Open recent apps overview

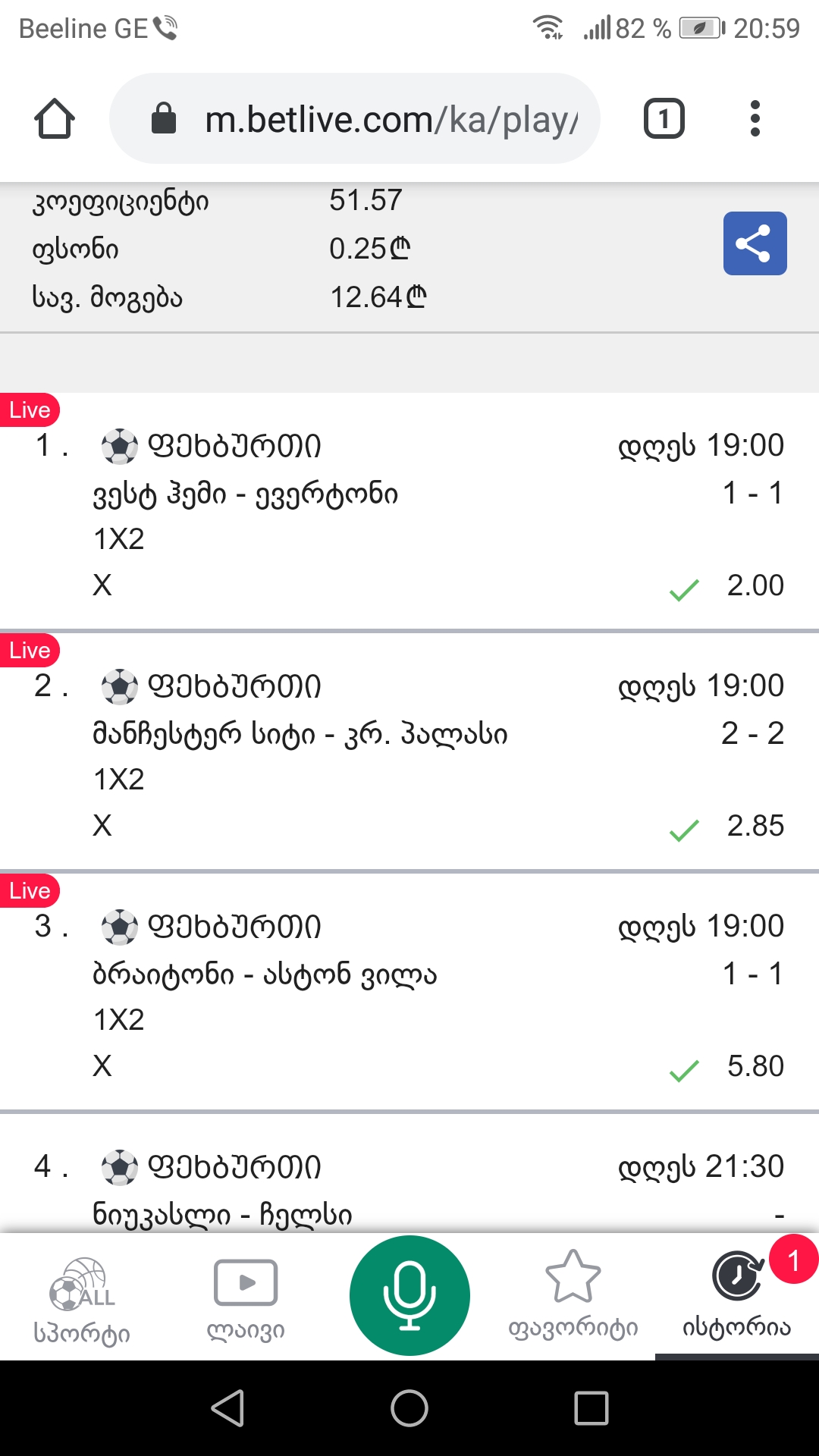click(591, 1408)
